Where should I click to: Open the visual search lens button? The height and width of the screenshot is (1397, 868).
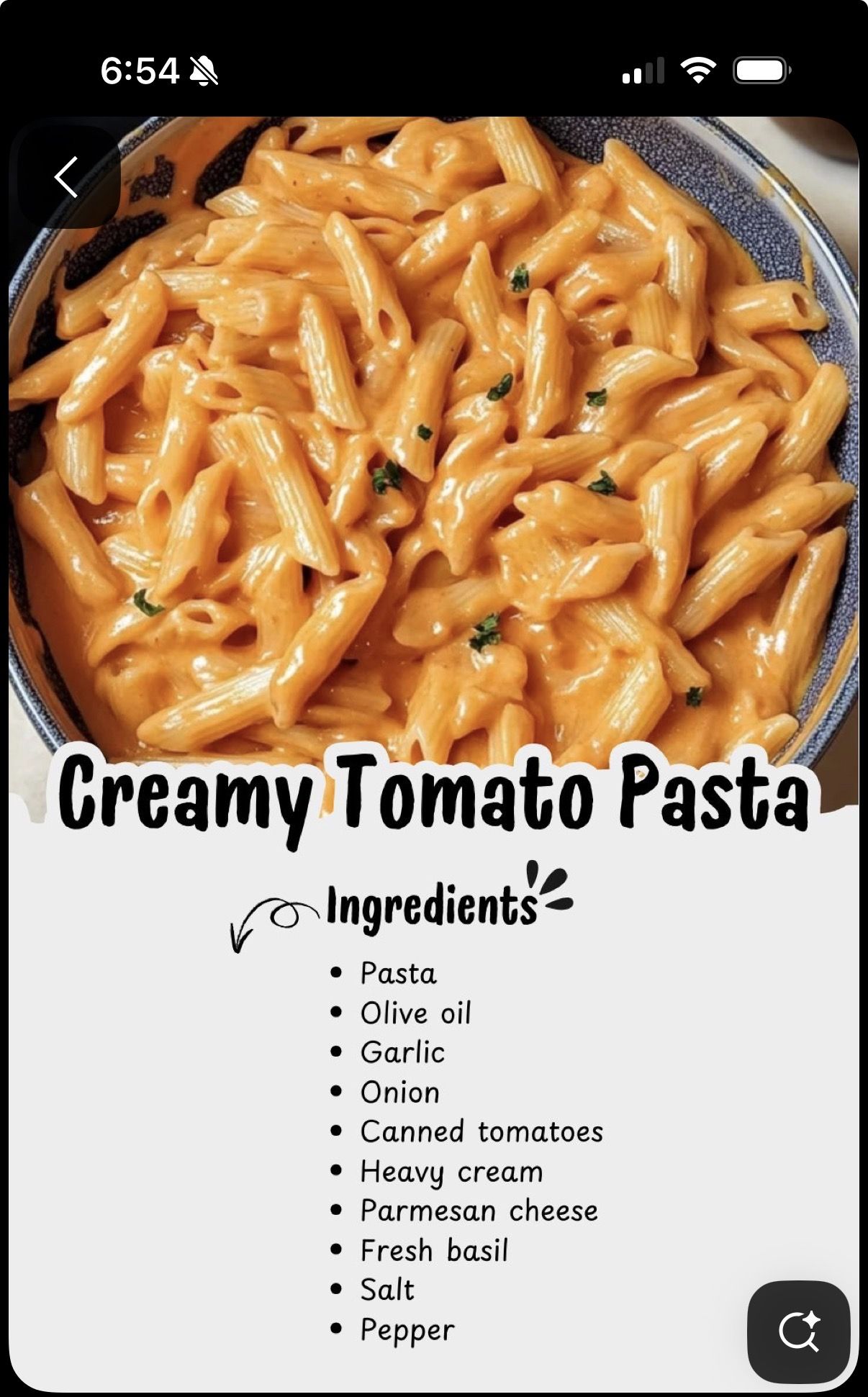click(798, 1332)
